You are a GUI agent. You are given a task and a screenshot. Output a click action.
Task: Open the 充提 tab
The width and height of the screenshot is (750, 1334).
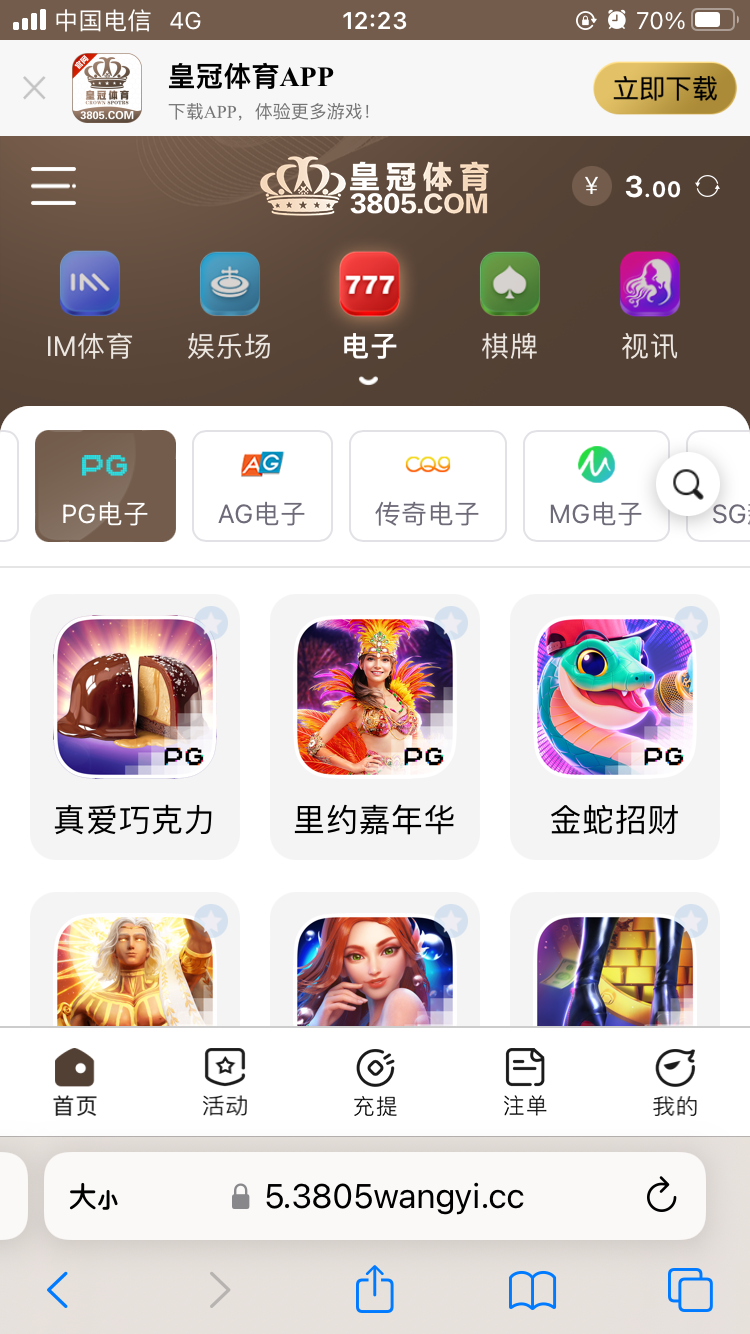375,1082
